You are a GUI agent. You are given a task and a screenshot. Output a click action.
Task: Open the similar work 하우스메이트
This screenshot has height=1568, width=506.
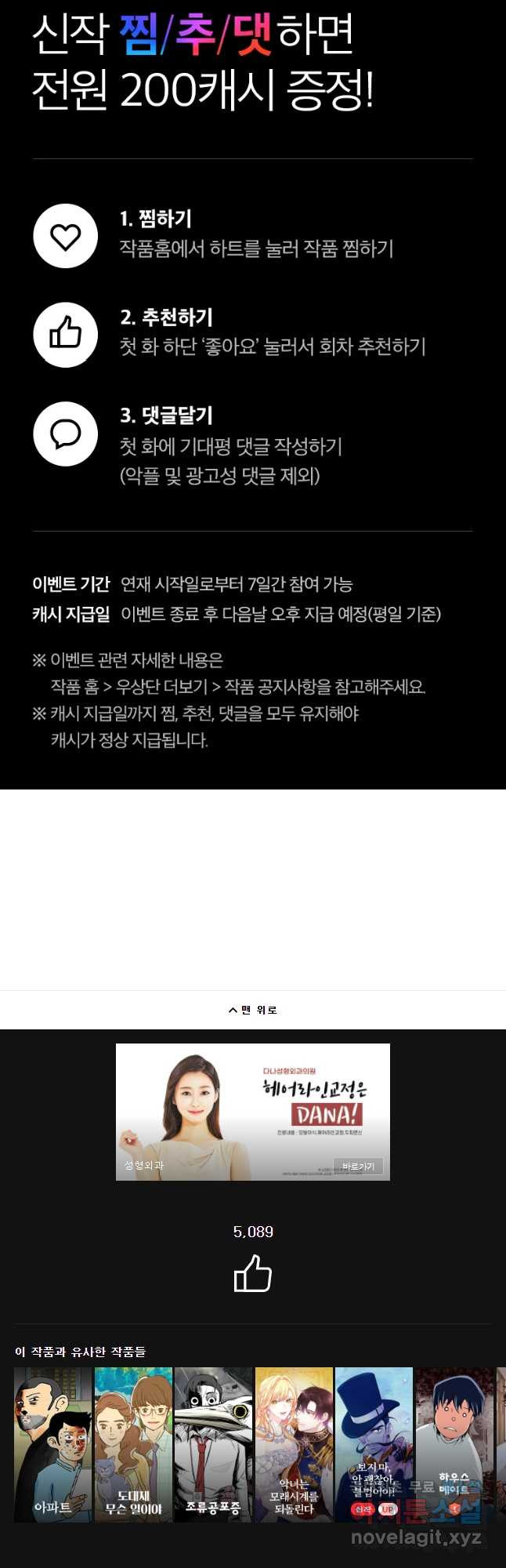coord(454,1443)
